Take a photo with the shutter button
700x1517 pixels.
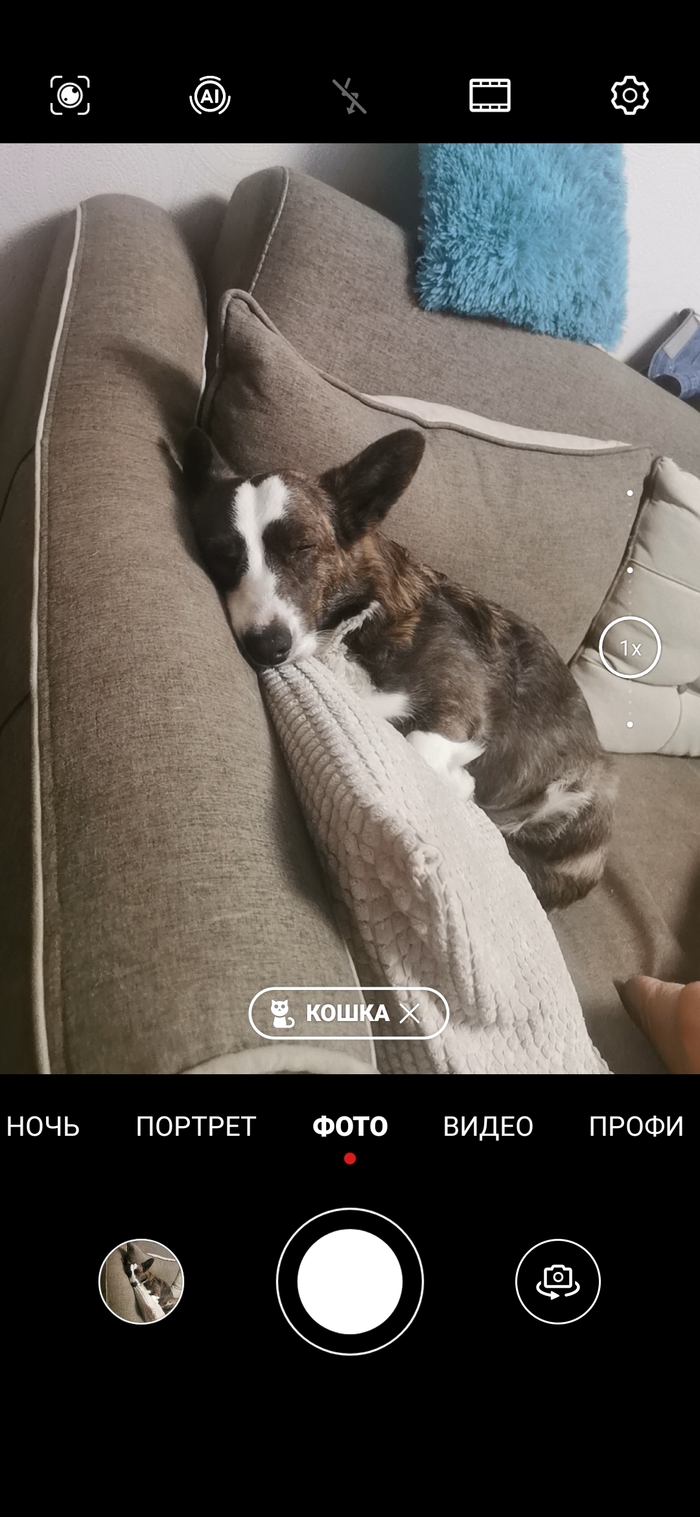point(350,1281)
